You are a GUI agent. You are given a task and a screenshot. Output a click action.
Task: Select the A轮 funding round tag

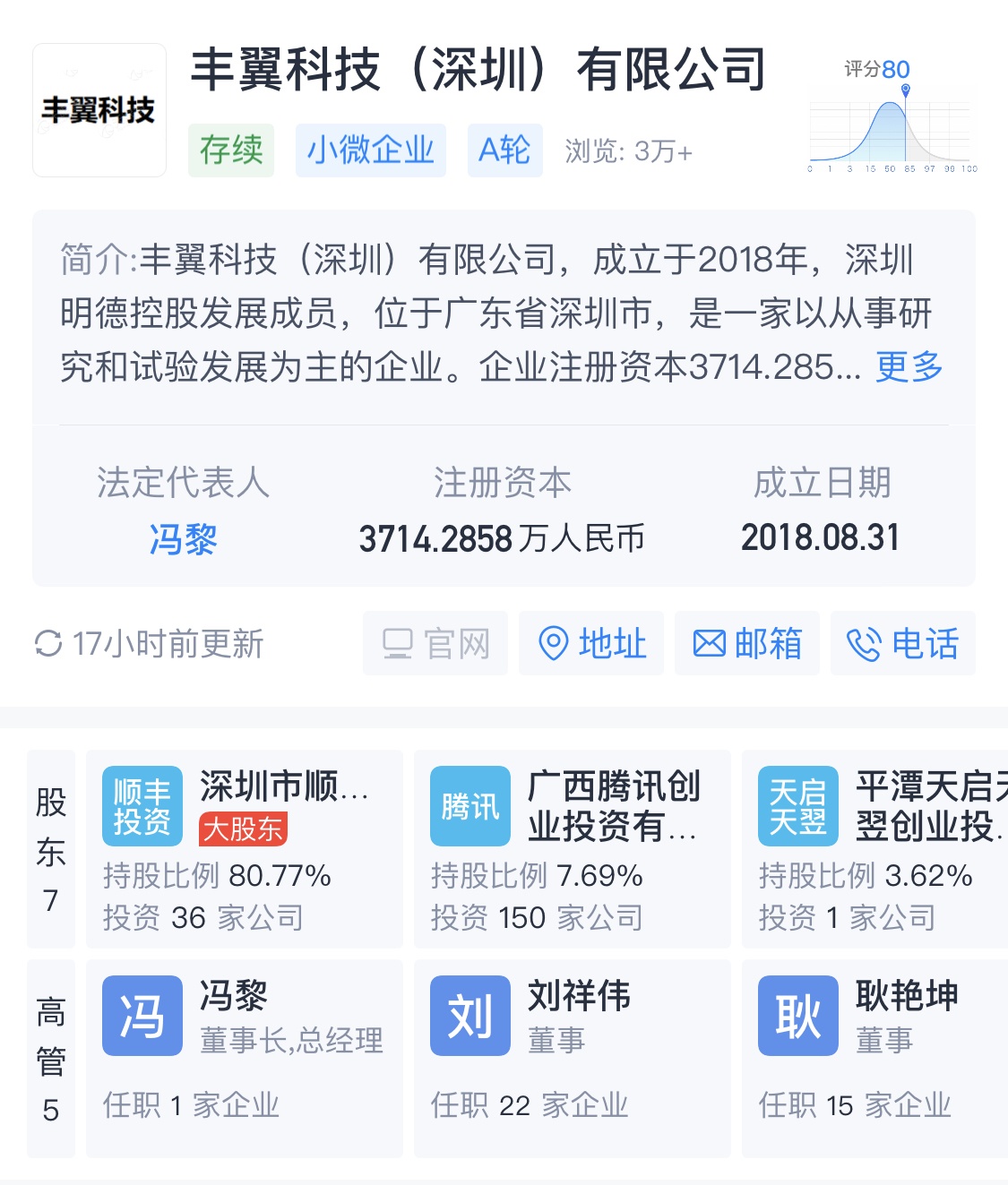tap(504, 150)
